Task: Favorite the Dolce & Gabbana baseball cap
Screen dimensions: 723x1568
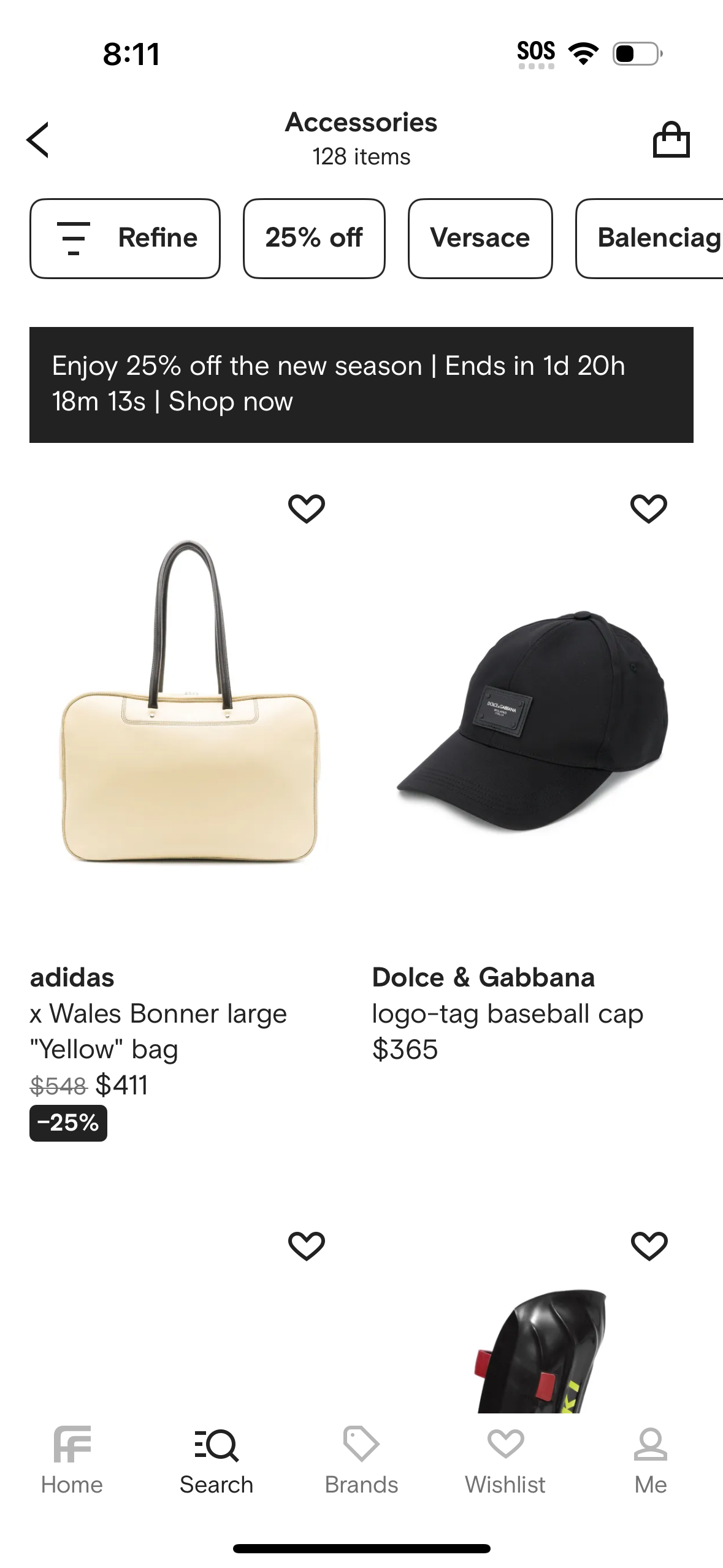Action: 648,507
